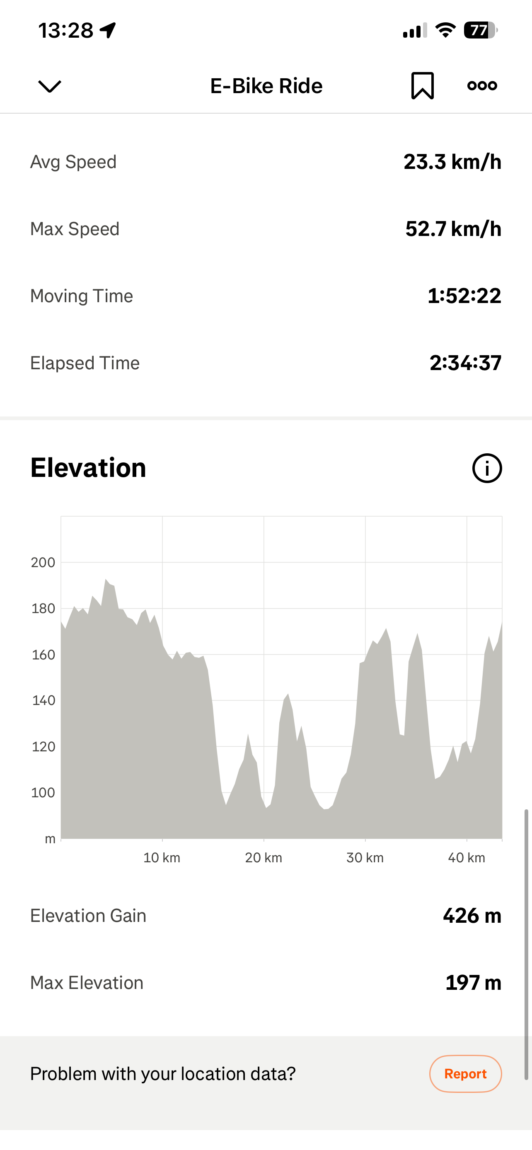
Task: Open the three-dot overflow menu
Action: [x=482, y=86]
